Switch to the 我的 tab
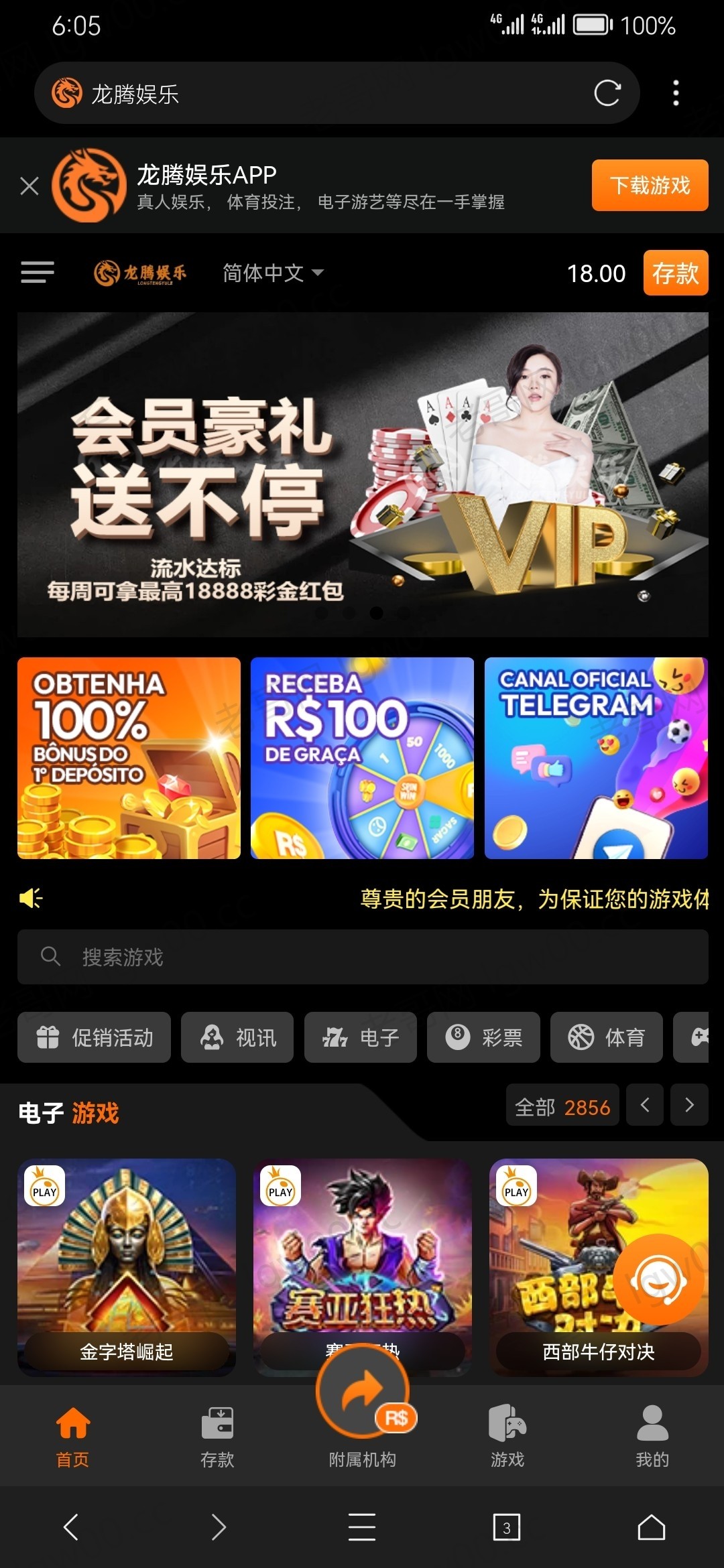The width and height of the screenshot is (724, 1568). pos(652,1435)
